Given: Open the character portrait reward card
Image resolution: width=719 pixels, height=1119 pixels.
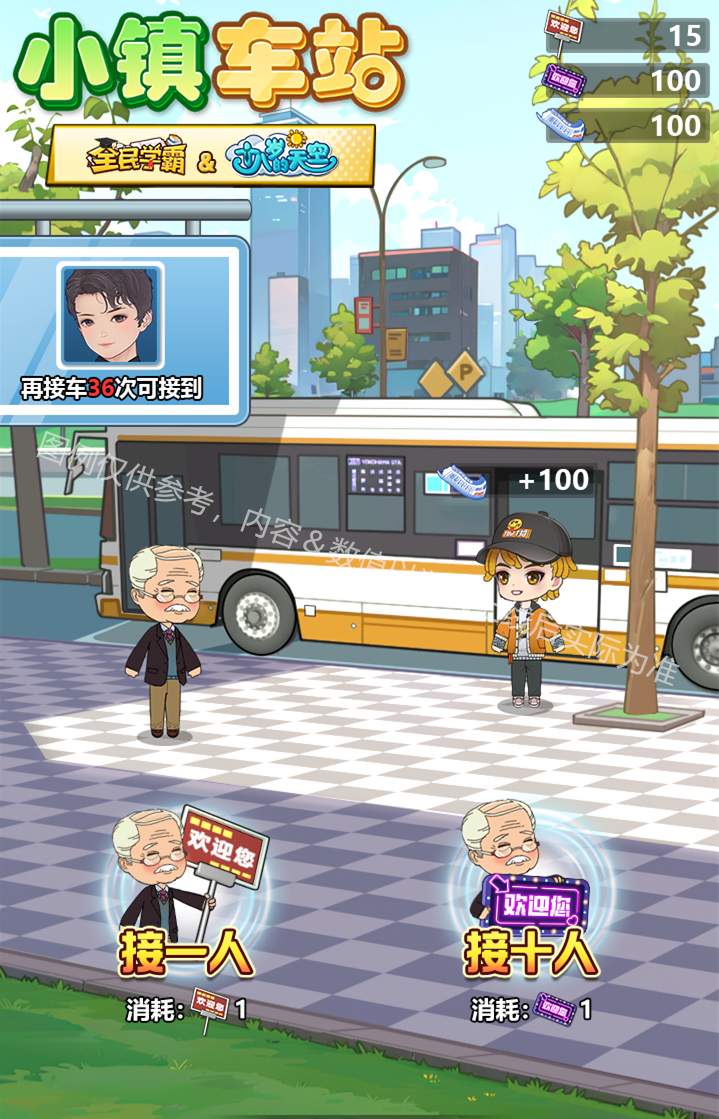Looking at the screenshot, I should point(111,317).
